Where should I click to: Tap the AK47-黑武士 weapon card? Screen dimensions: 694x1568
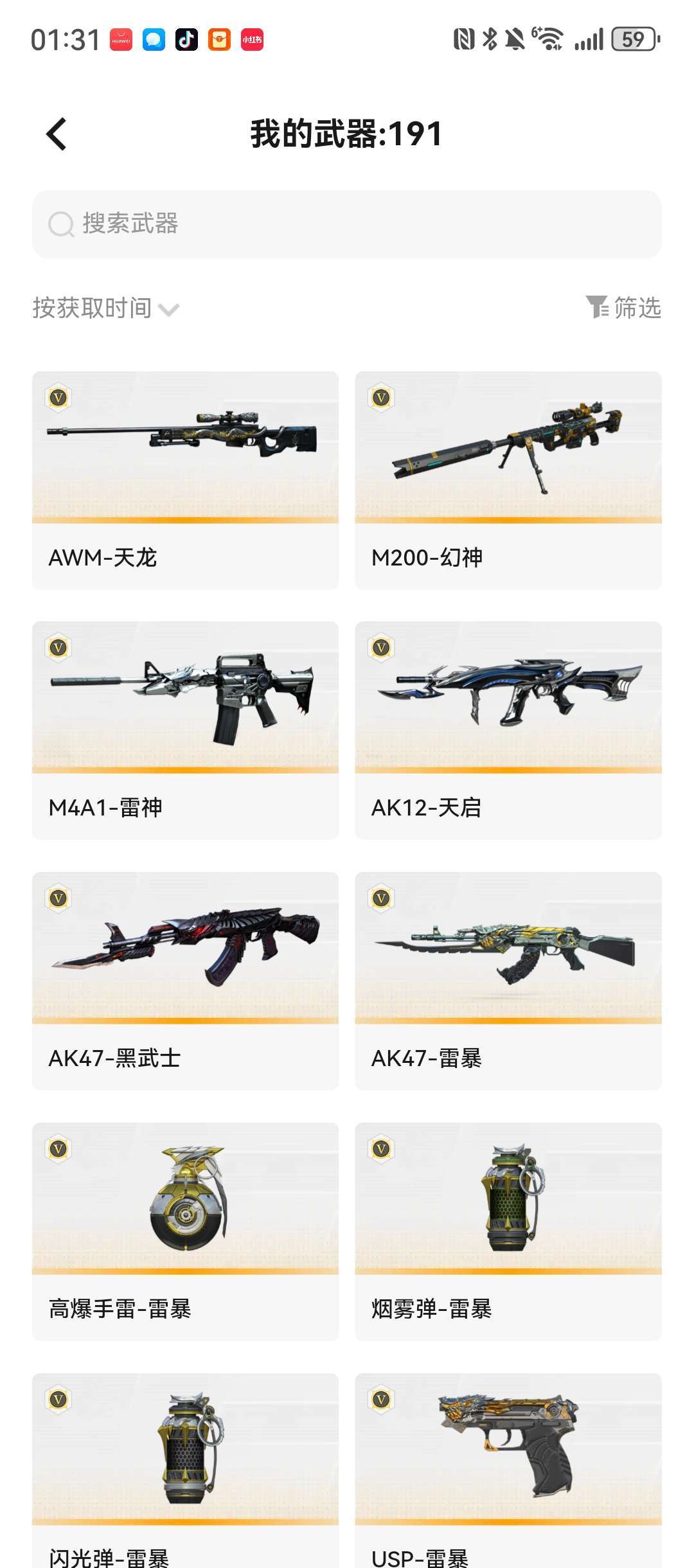tap(185, 981)
